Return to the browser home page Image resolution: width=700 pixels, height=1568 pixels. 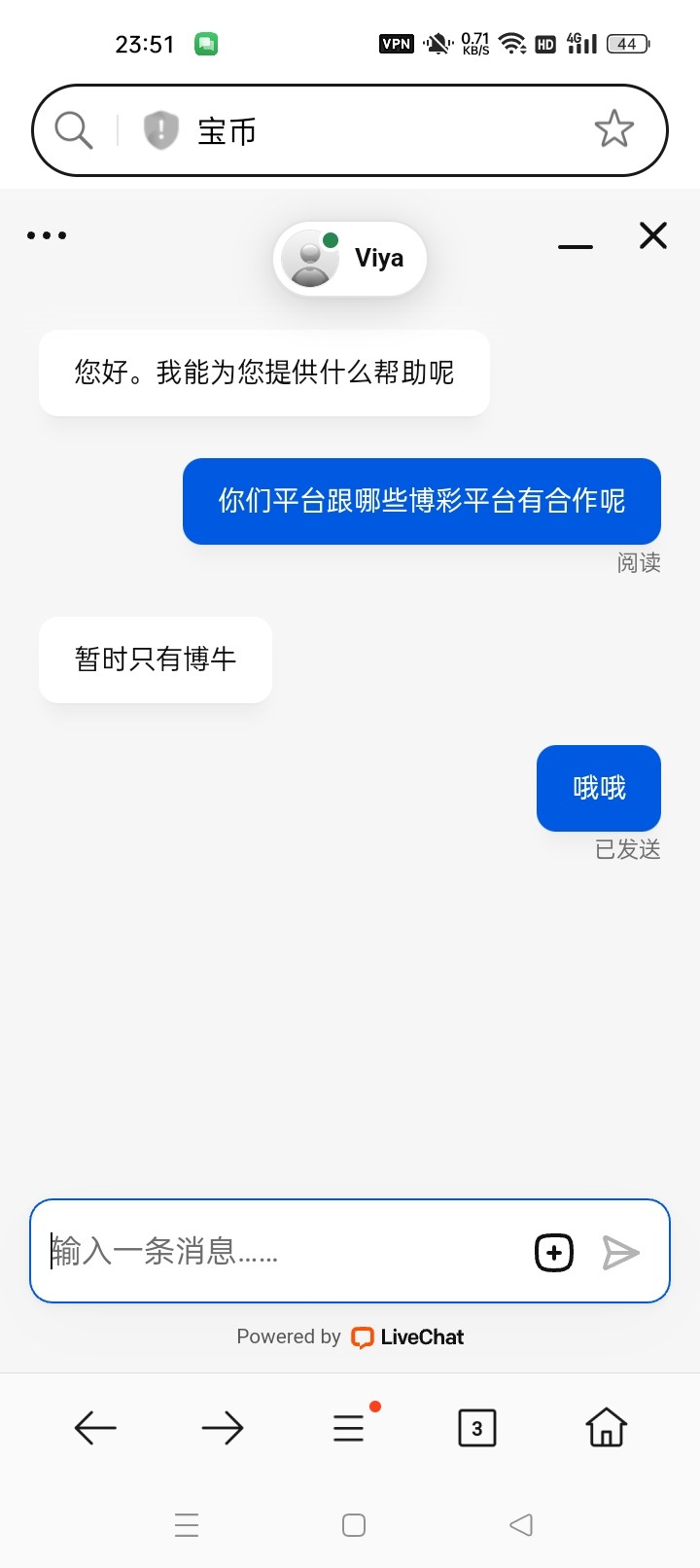point(606,1427)
